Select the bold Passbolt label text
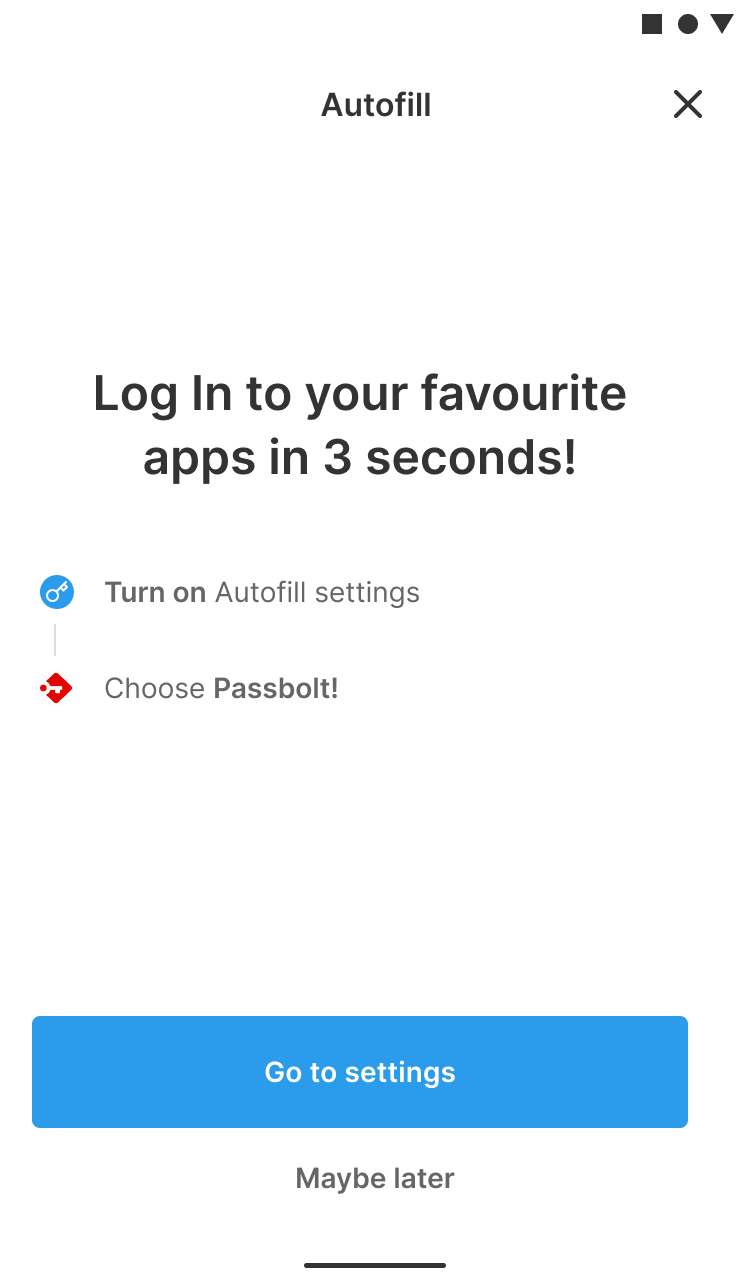Screen dimensions: 750x1280 tap(276, 688)
